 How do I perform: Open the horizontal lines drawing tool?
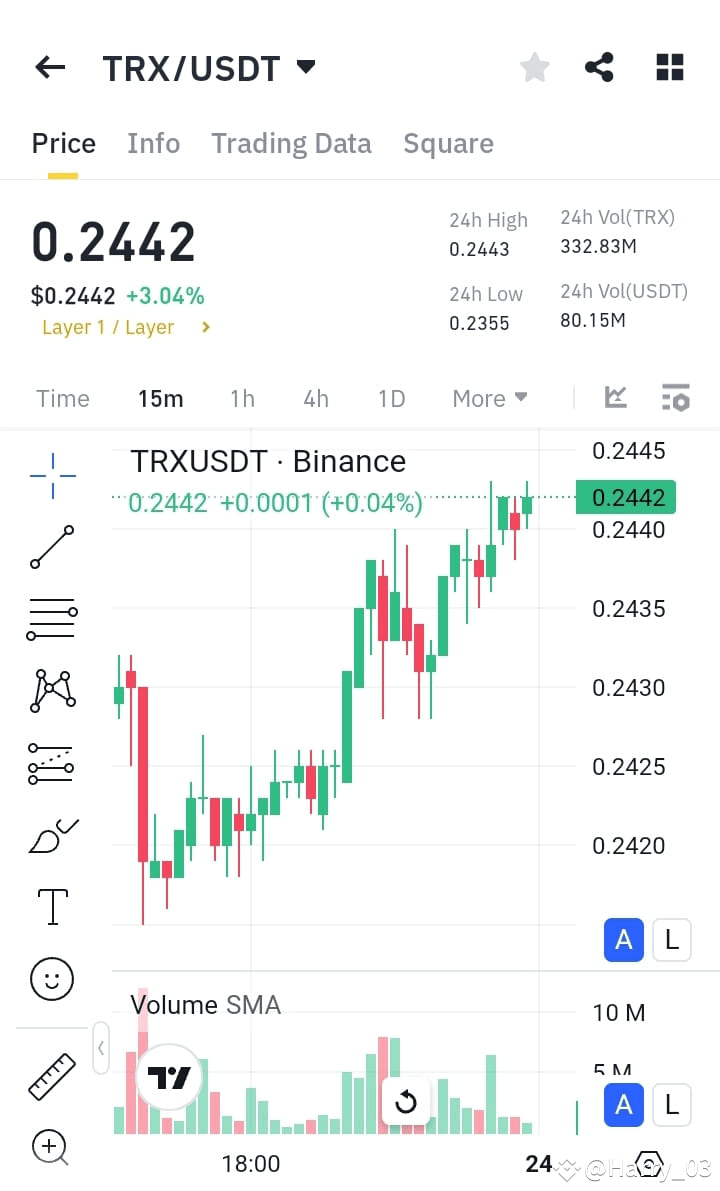click(50, 618)
